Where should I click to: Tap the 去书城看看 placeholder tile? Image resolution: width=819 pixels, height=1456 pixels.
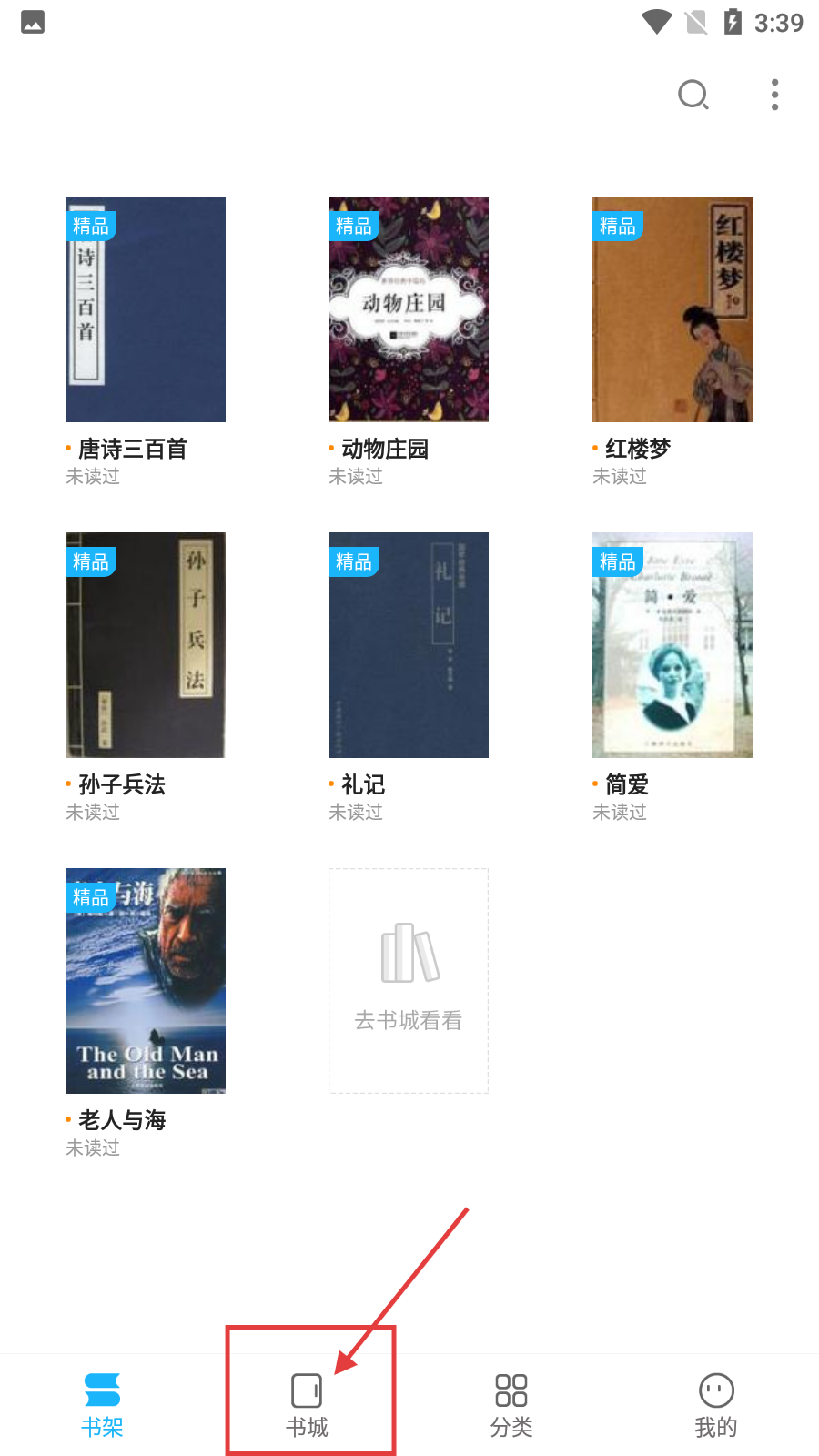[x=409, y=981]
